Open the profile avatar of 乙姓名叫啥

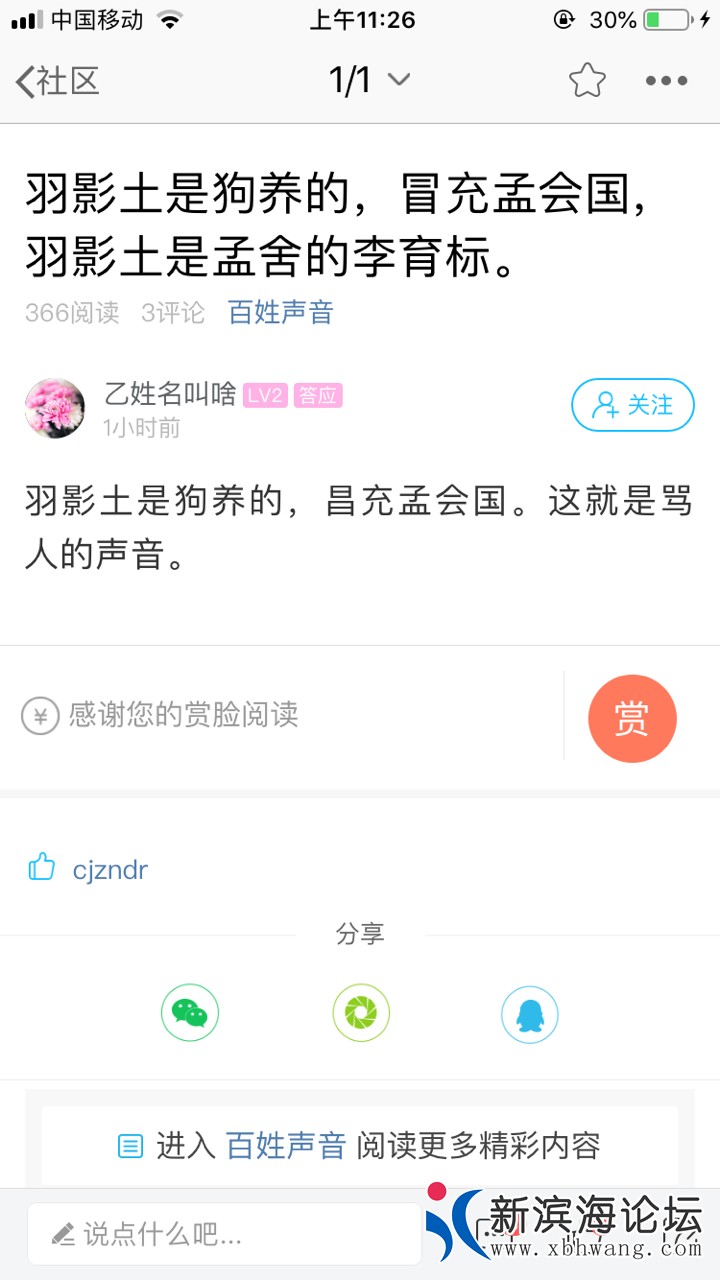click(x=54, y=408)
